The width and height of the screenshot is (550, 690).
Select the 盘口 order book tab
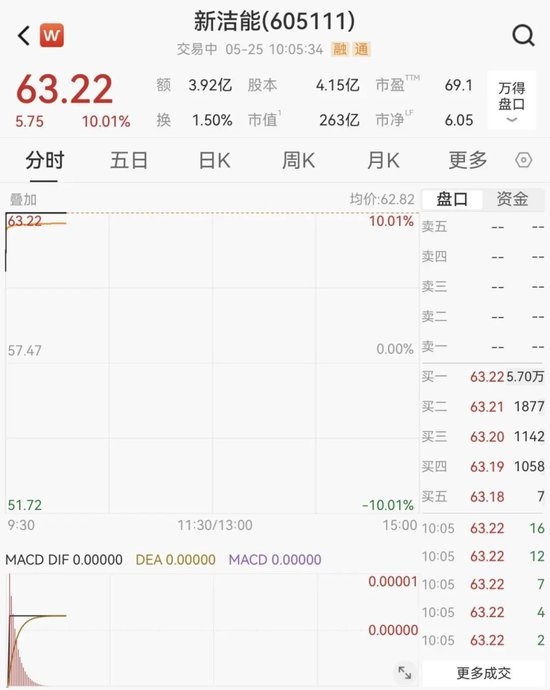[452, 199]
